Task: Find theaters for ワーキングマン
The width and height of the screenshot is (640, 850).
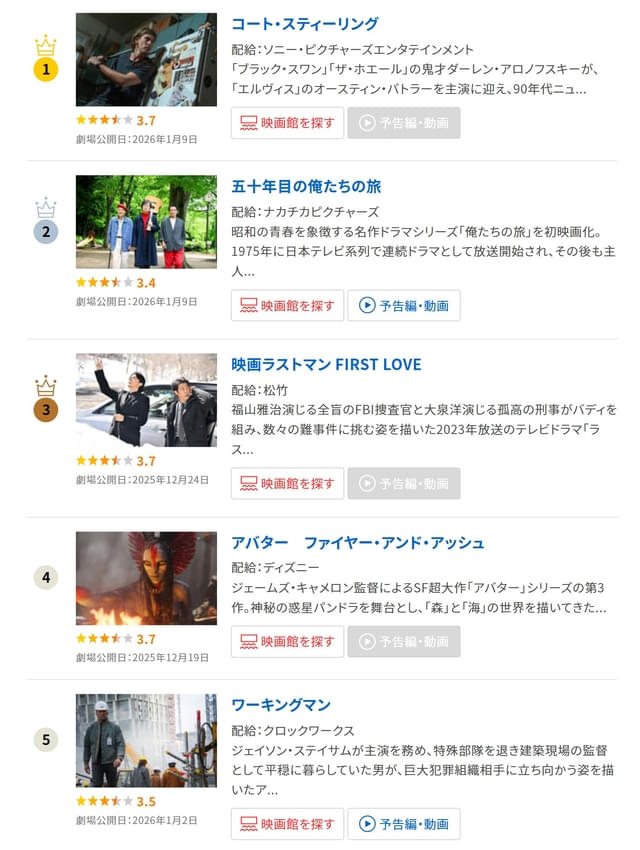Action: [287, 824]
